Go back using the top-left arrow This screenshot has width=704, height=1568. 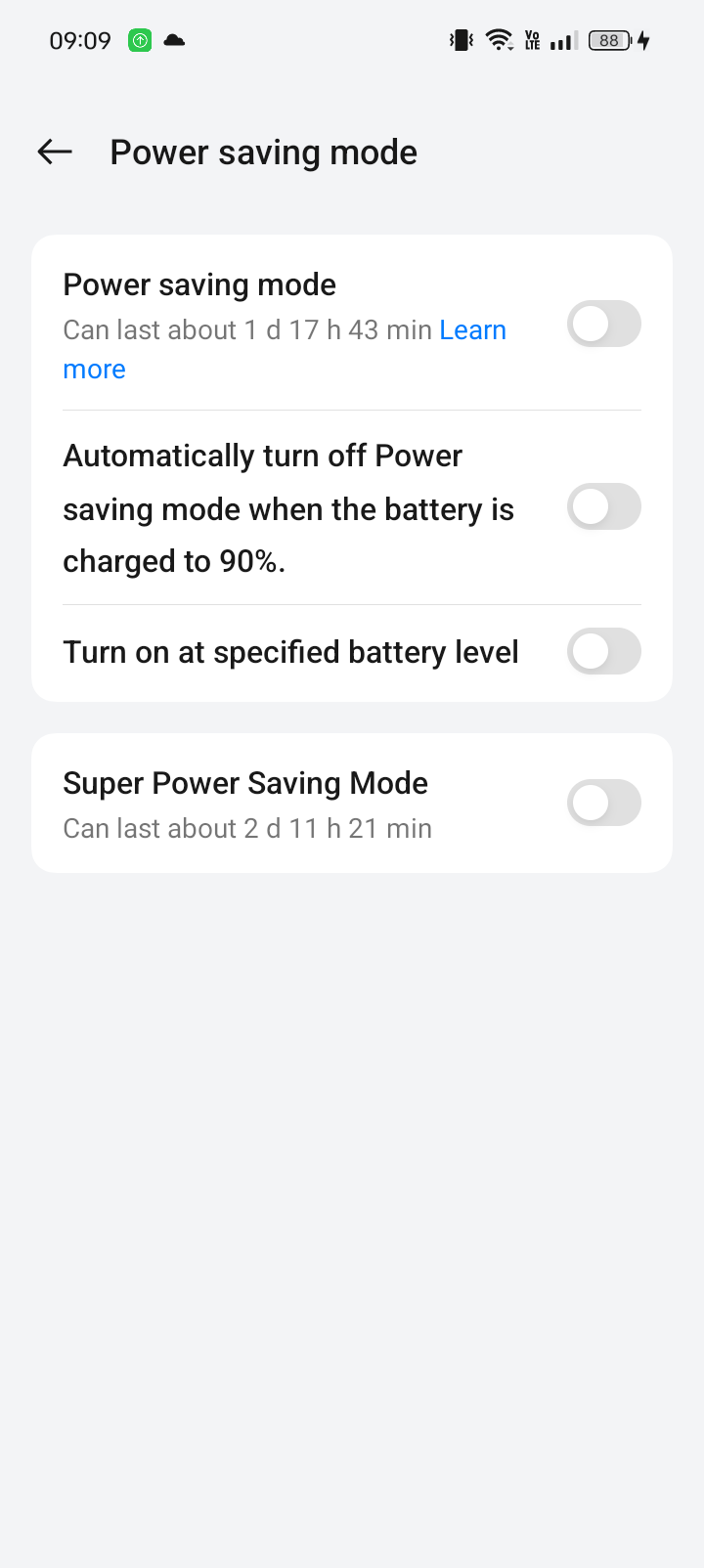pos(56,152)
